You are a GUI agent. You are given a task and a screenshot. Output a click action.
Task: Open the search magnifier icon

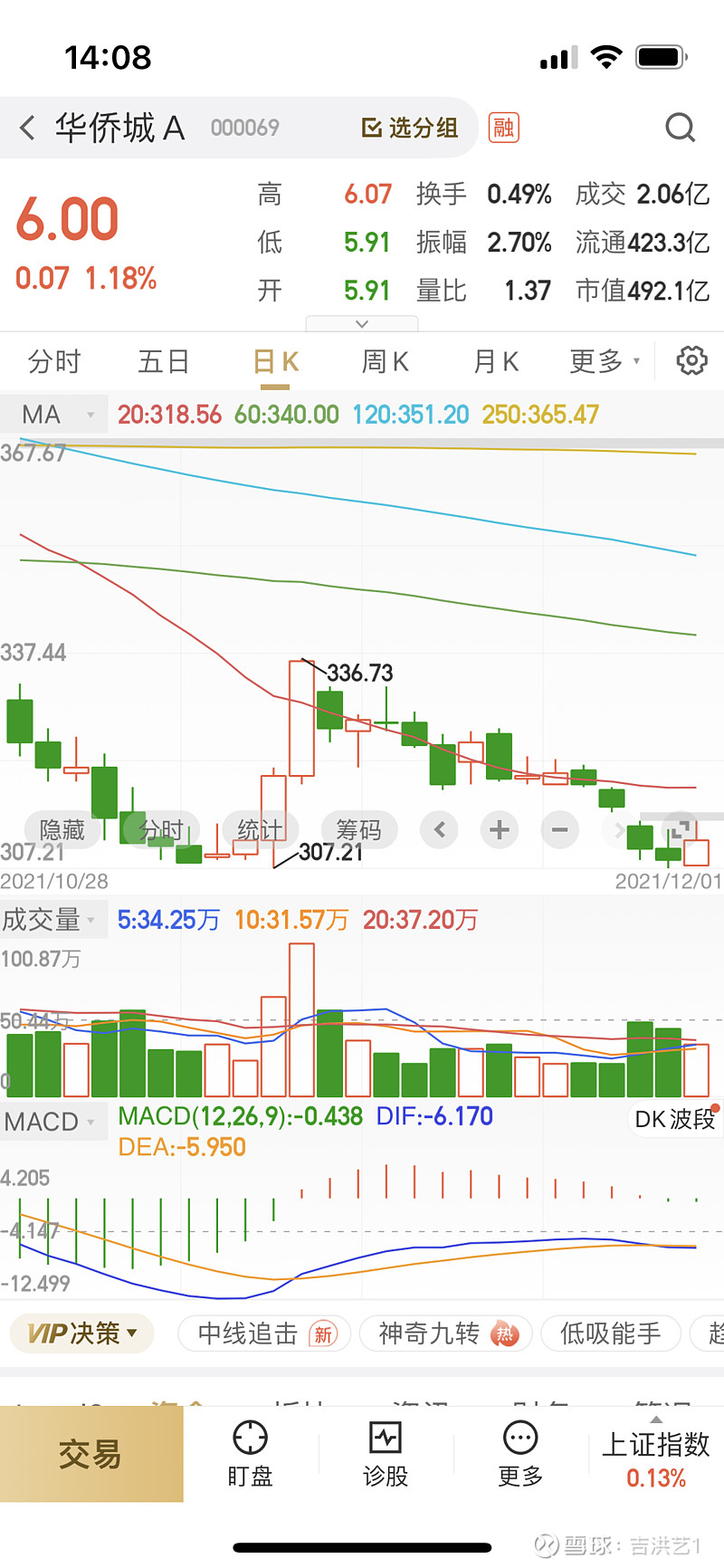pyautogui.click(x=680, y=128)
